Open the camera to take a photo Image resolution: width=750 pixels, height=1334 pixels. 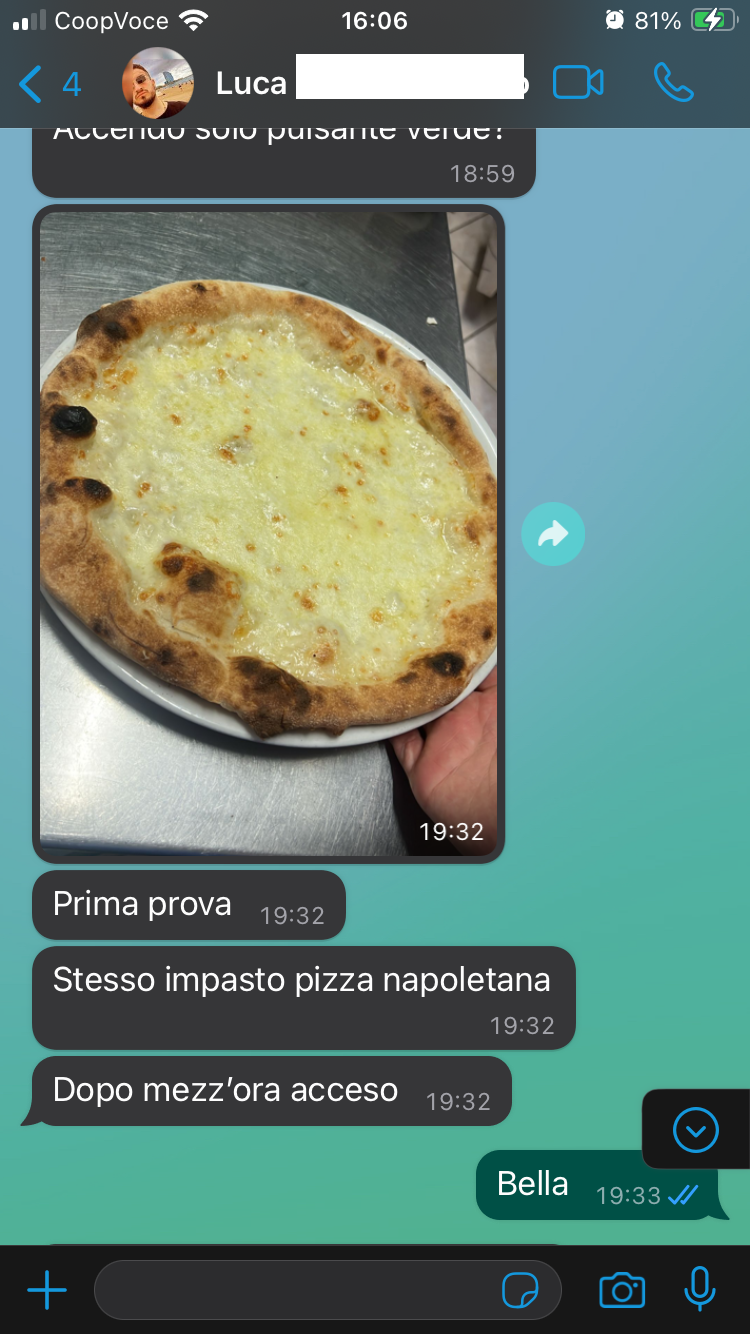click(x=622, y=1291)
